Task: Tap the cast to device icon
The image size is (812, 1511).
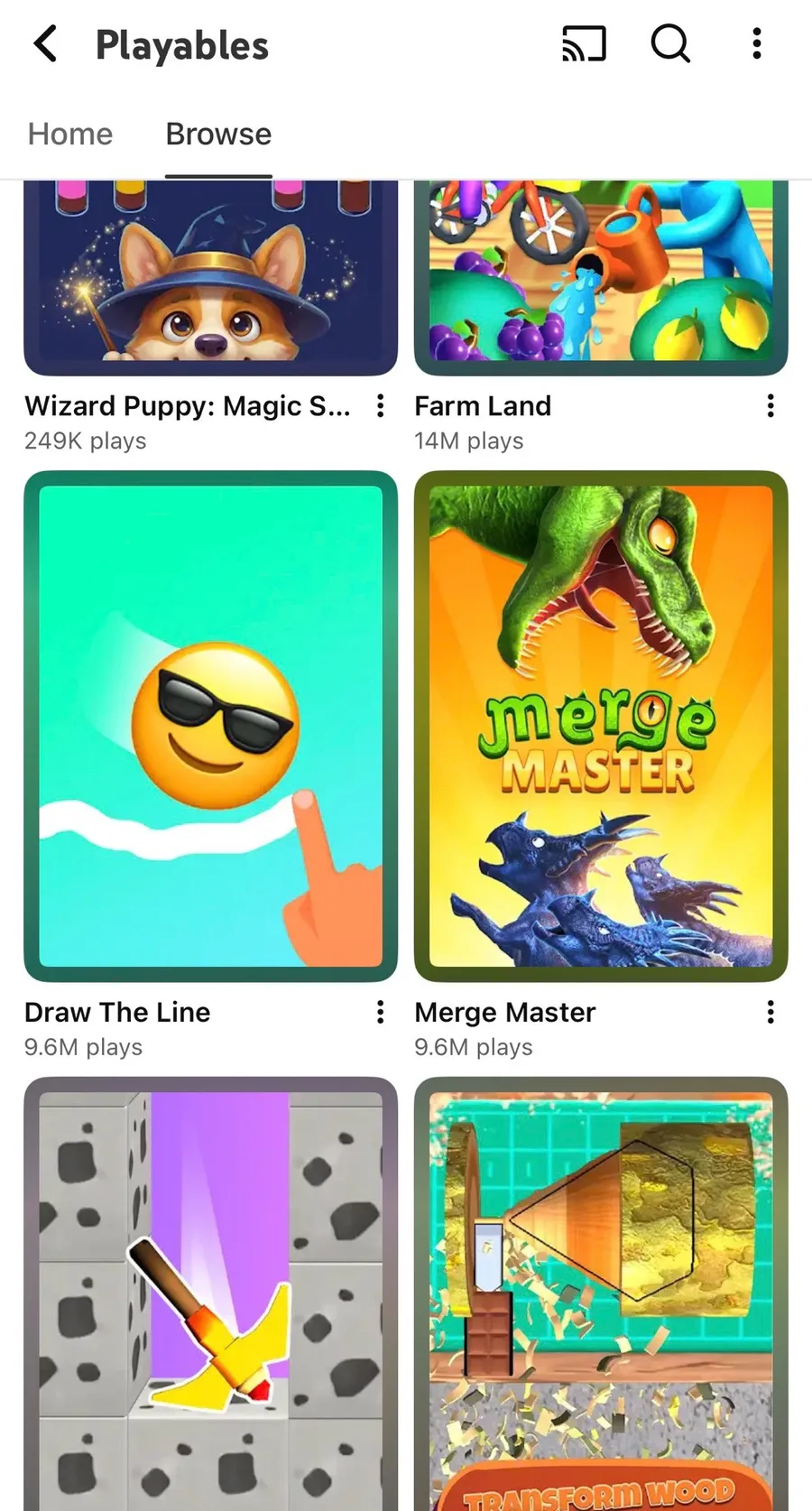Action: coord(584,43)
